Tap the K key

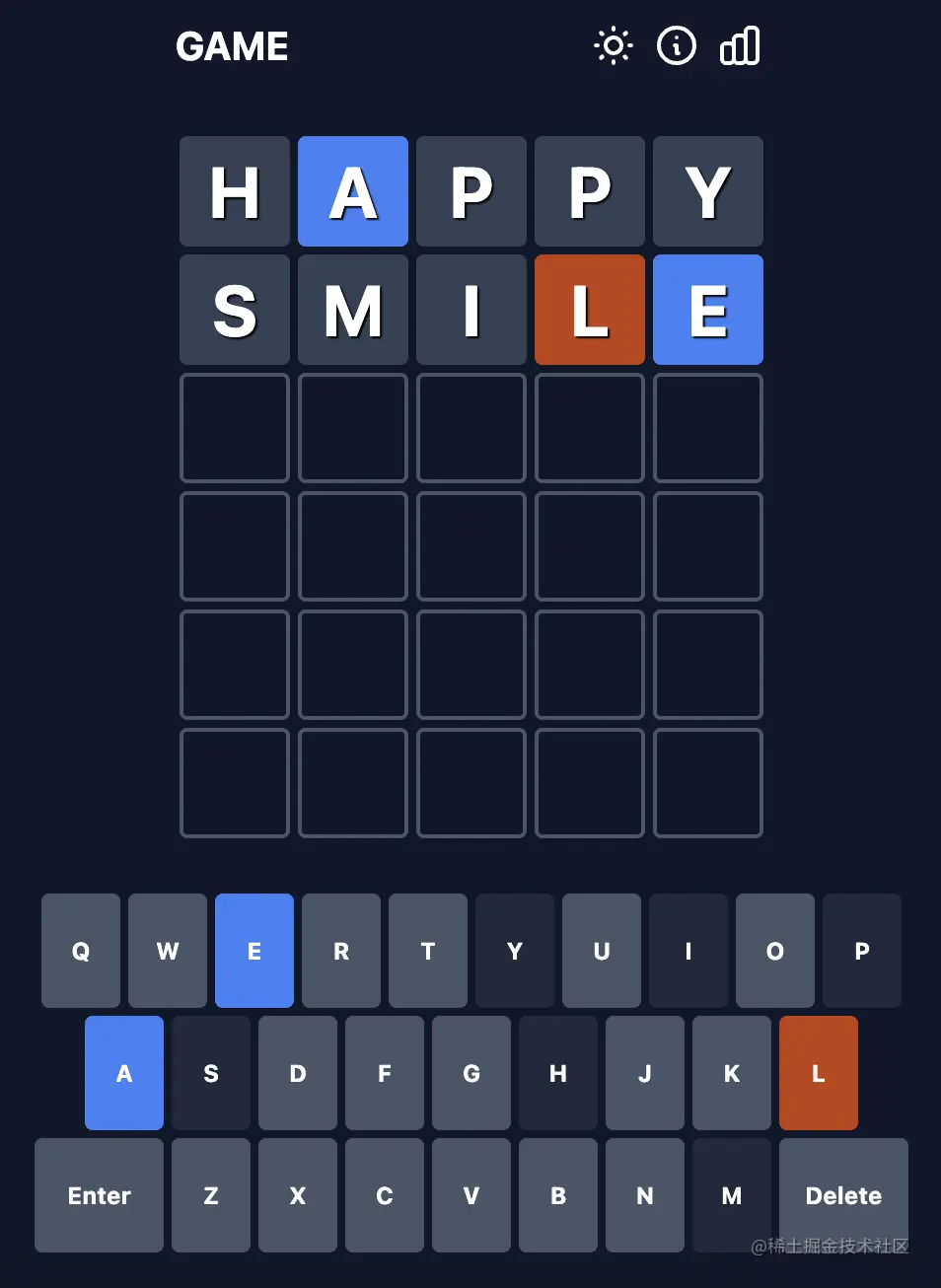732,1073
